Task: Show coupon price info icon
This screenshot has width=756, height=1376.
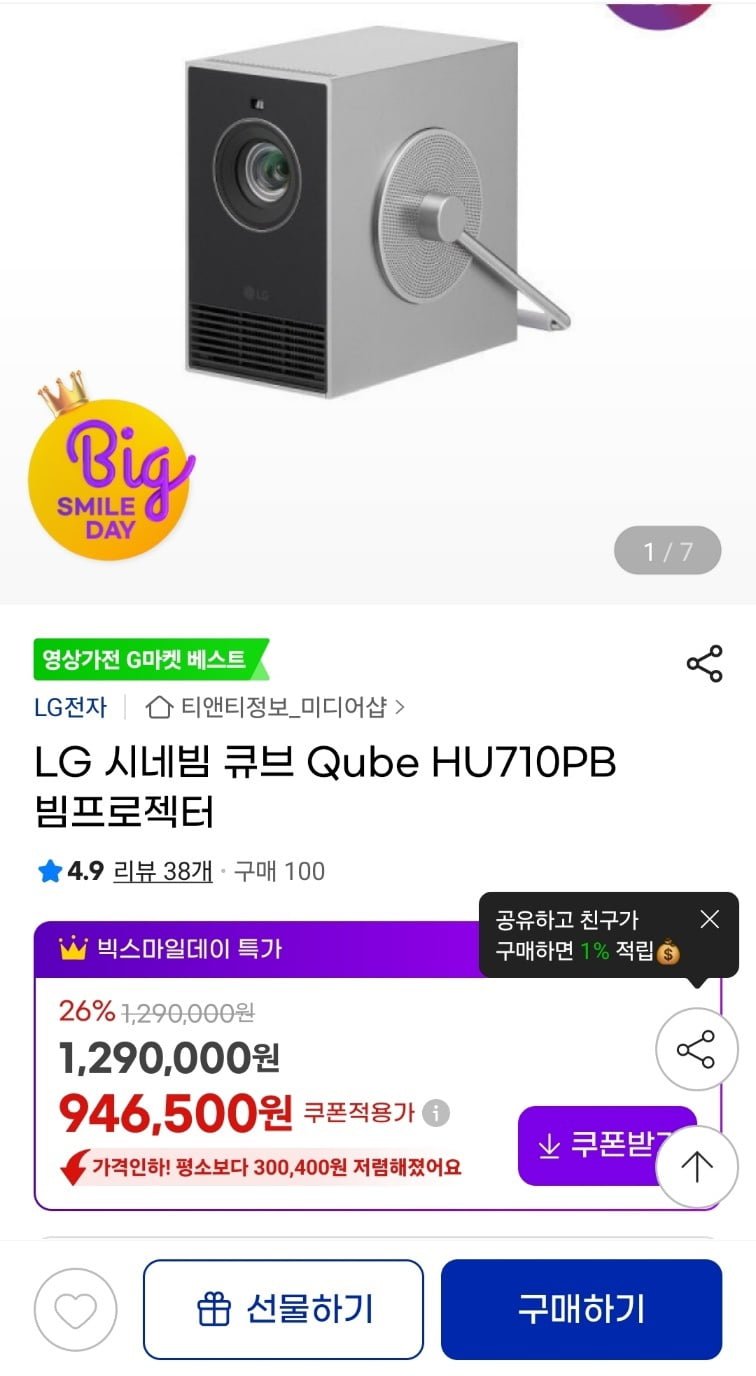Action: pos(436,1113)
